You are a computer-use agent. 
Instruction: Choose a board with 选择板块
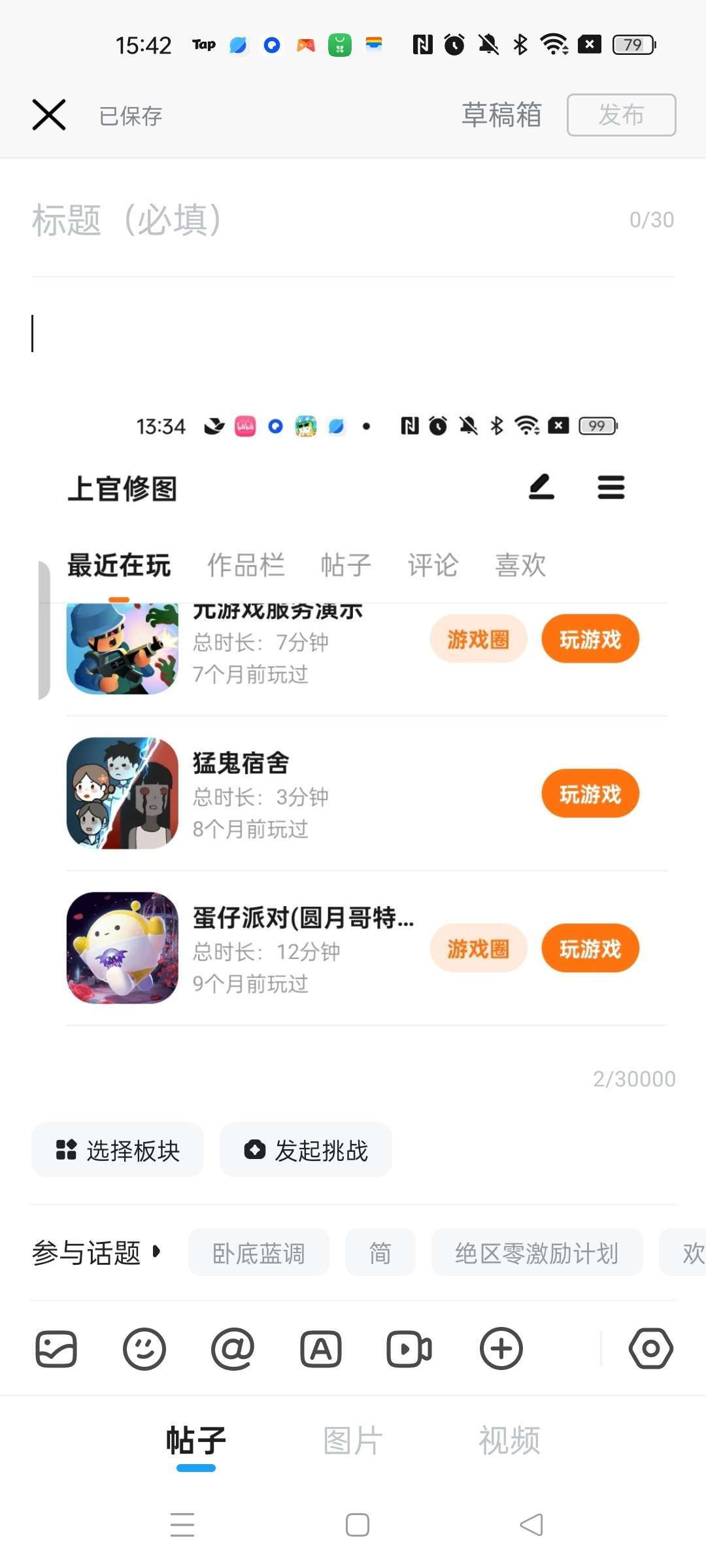point(118,1150)
